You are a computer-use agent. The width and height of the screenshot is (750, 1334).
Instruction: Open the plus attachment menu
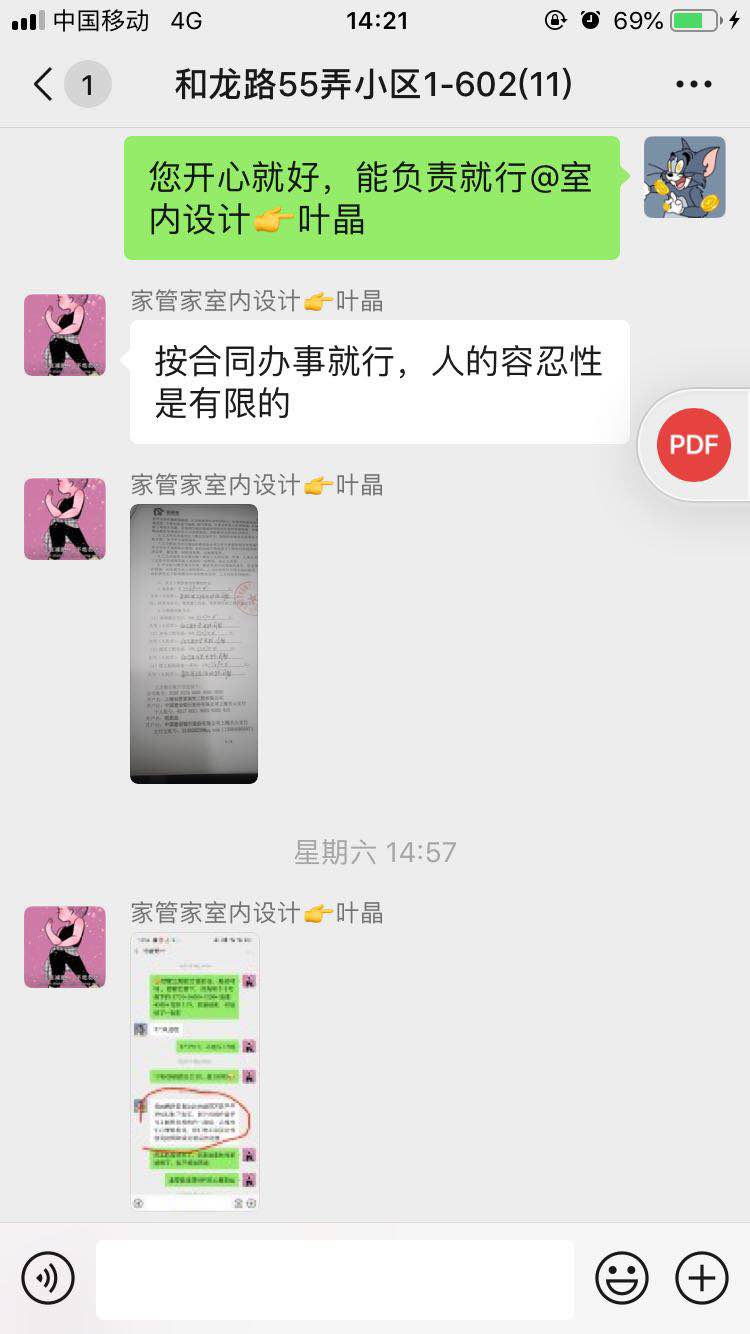click(702, 1278)
